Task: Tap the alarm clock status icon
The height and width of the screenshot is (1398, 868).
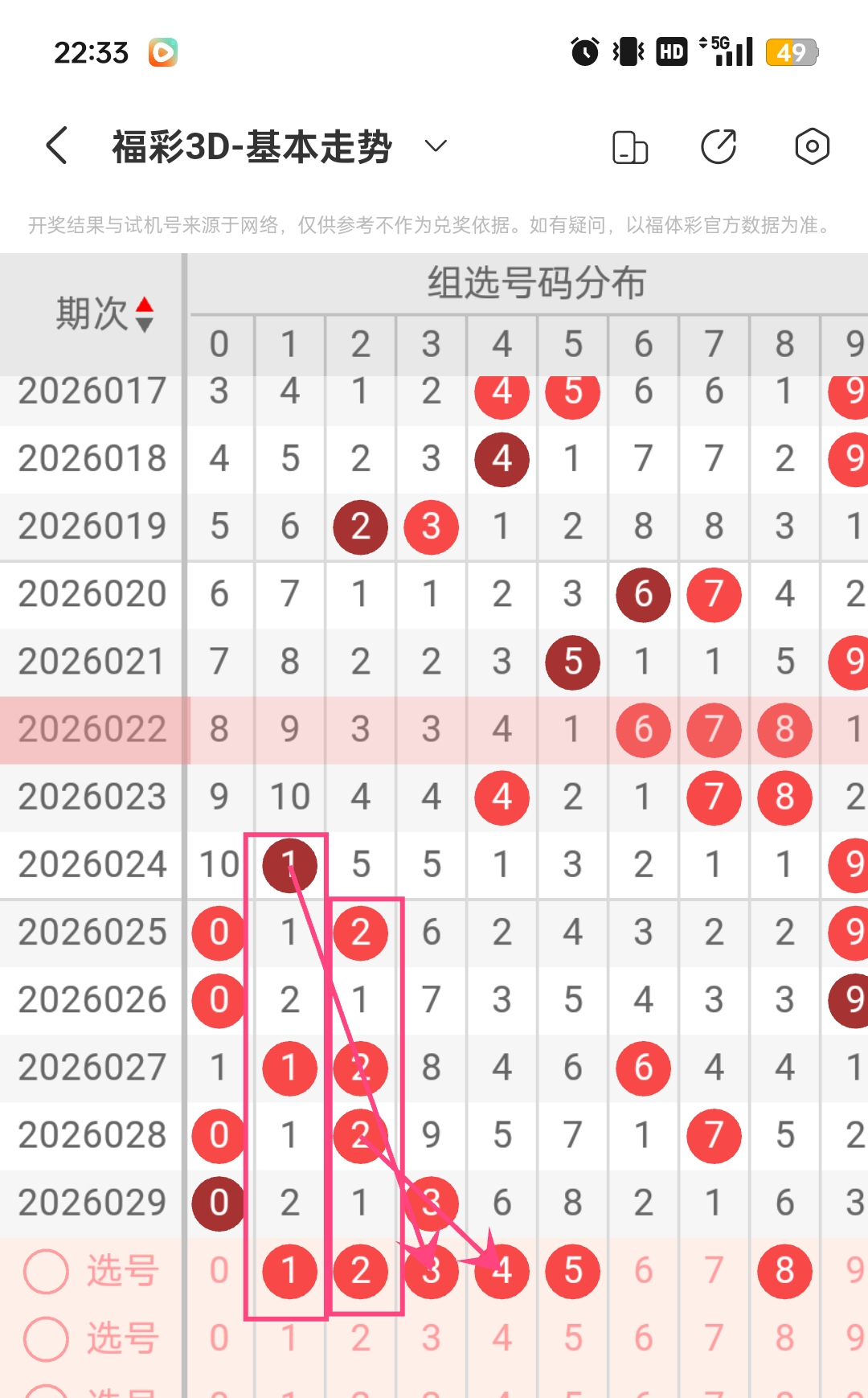Action: coord(584,51)
